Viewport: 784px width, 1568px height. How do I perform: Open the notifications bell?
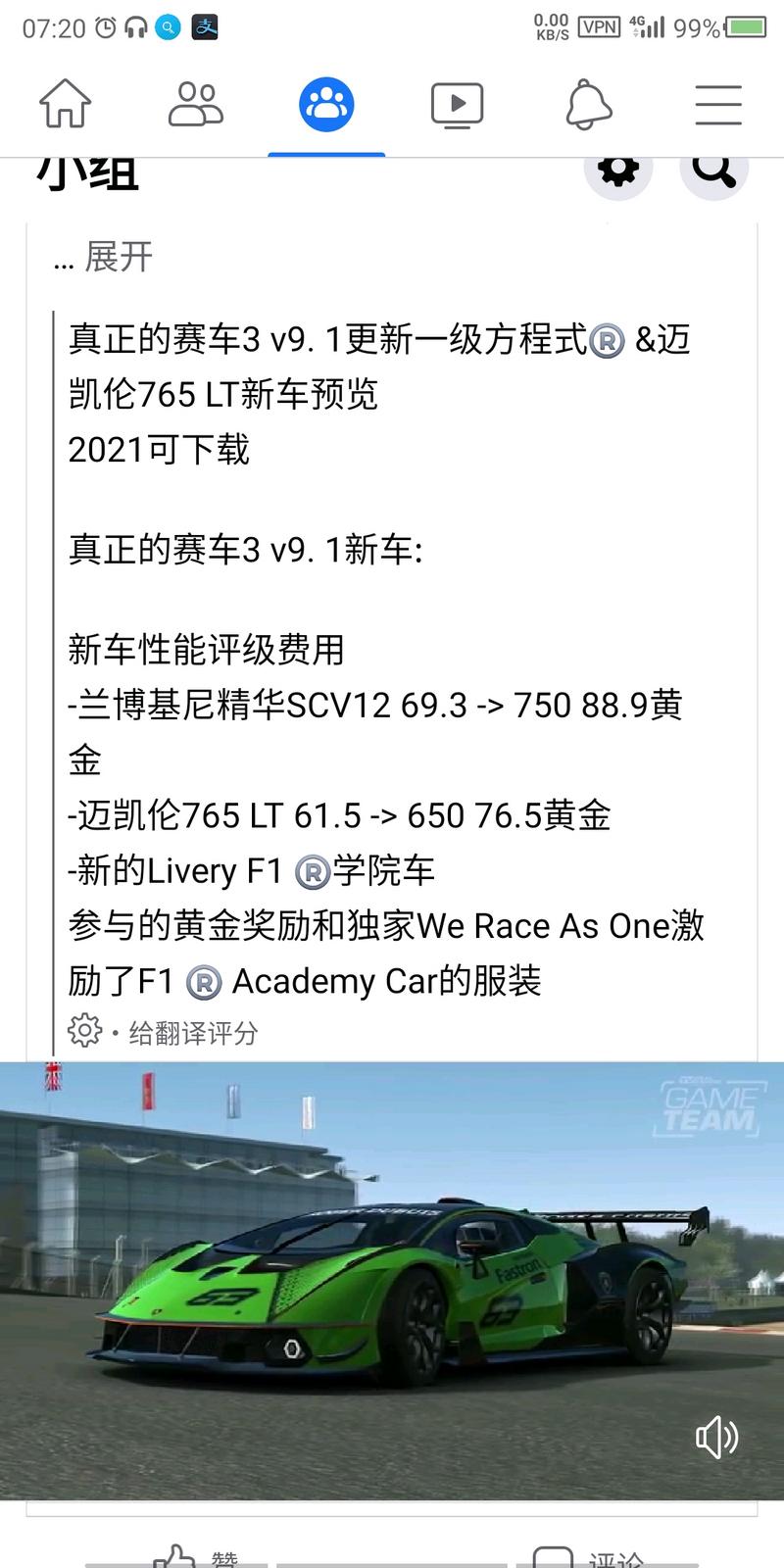(x=588, y=104)
